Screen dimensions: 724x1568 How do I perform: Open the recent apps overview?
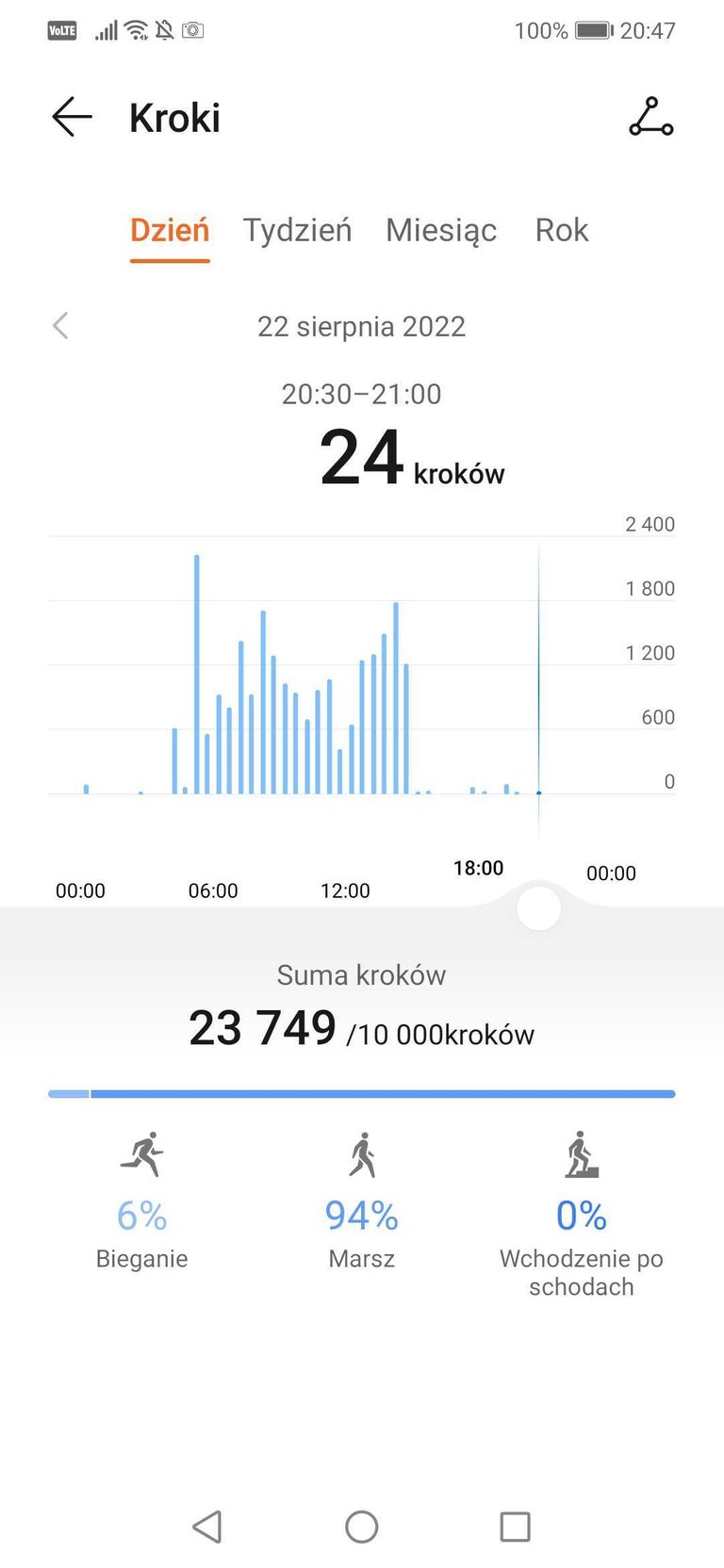(515, 1526)
